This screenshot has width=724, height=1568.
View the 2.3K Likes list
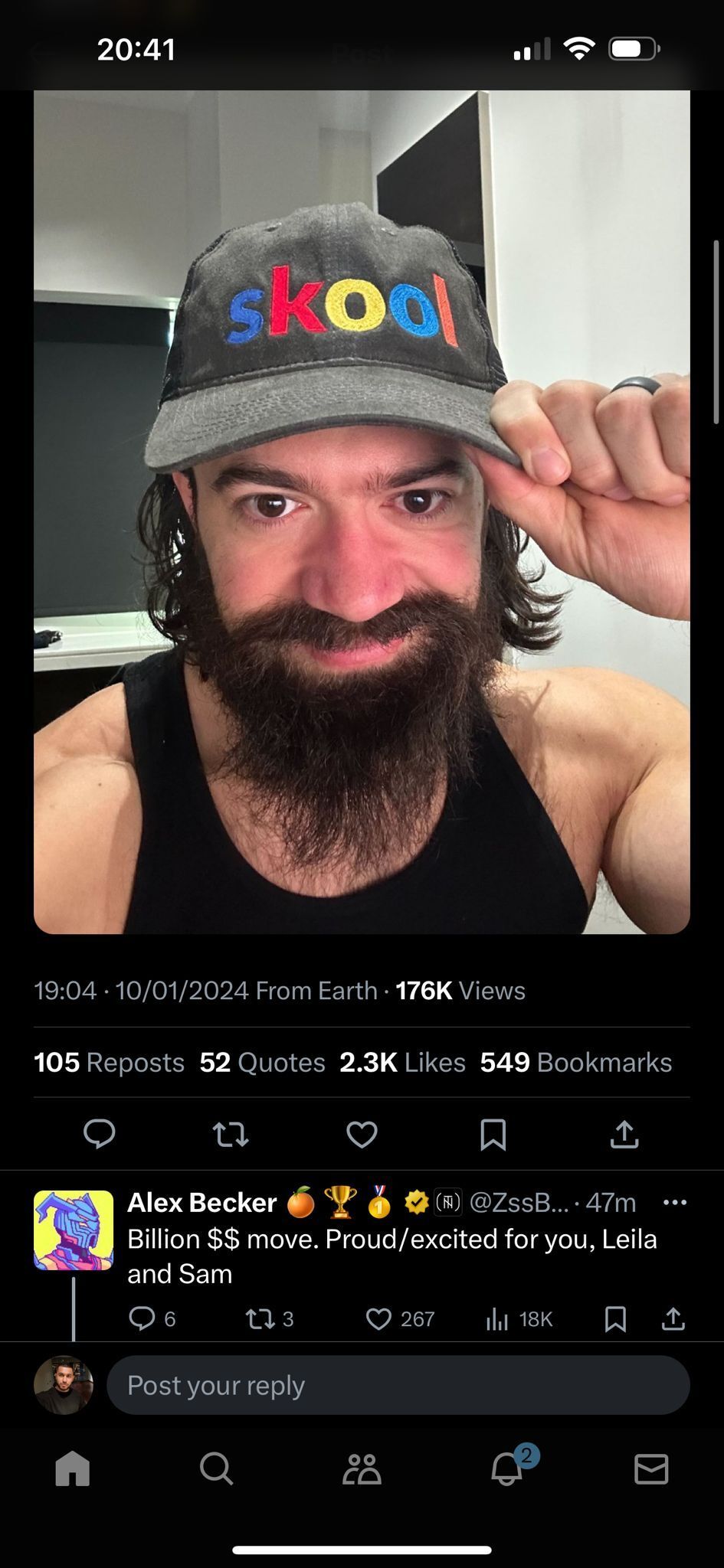[x=402, y=1062]
